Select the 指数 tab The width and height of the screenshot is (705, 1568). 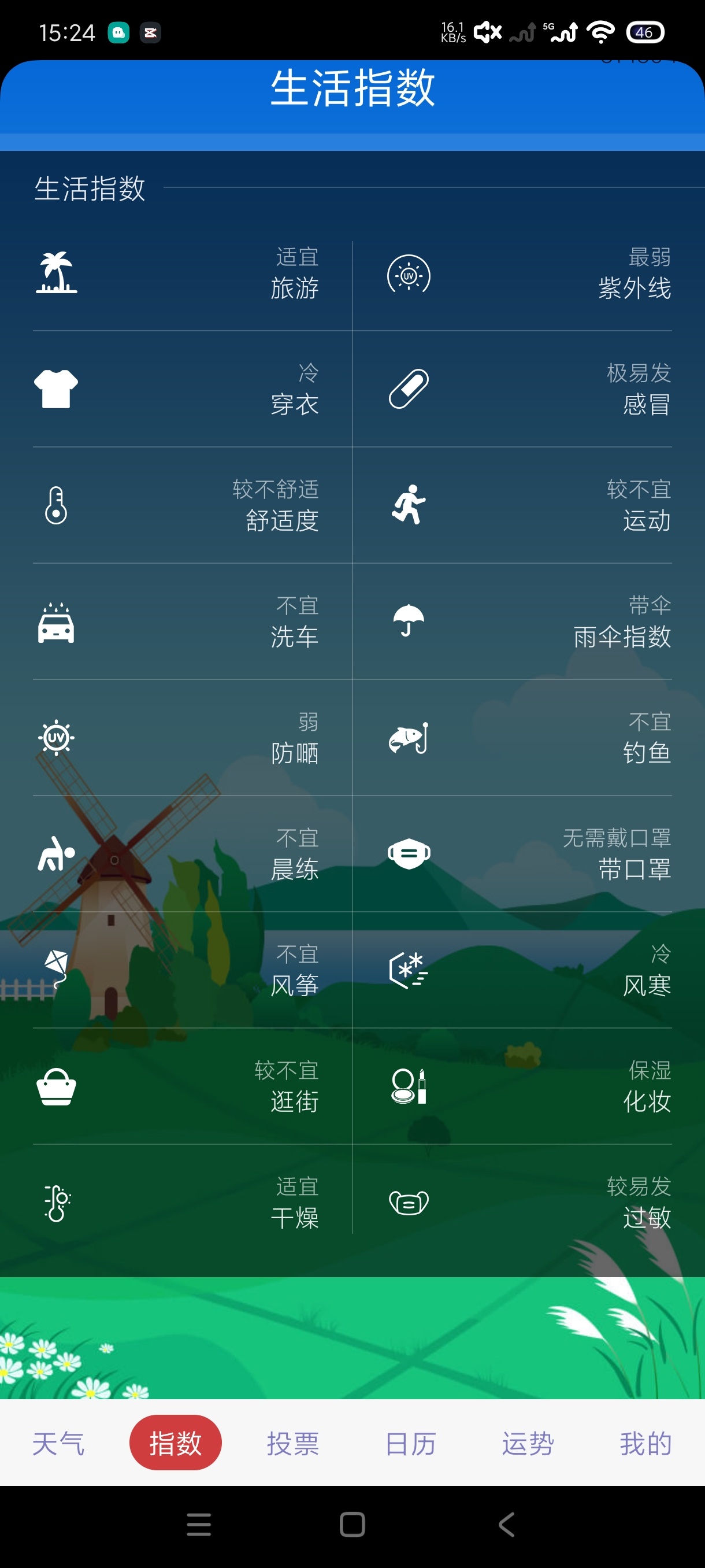point(175,1443)
